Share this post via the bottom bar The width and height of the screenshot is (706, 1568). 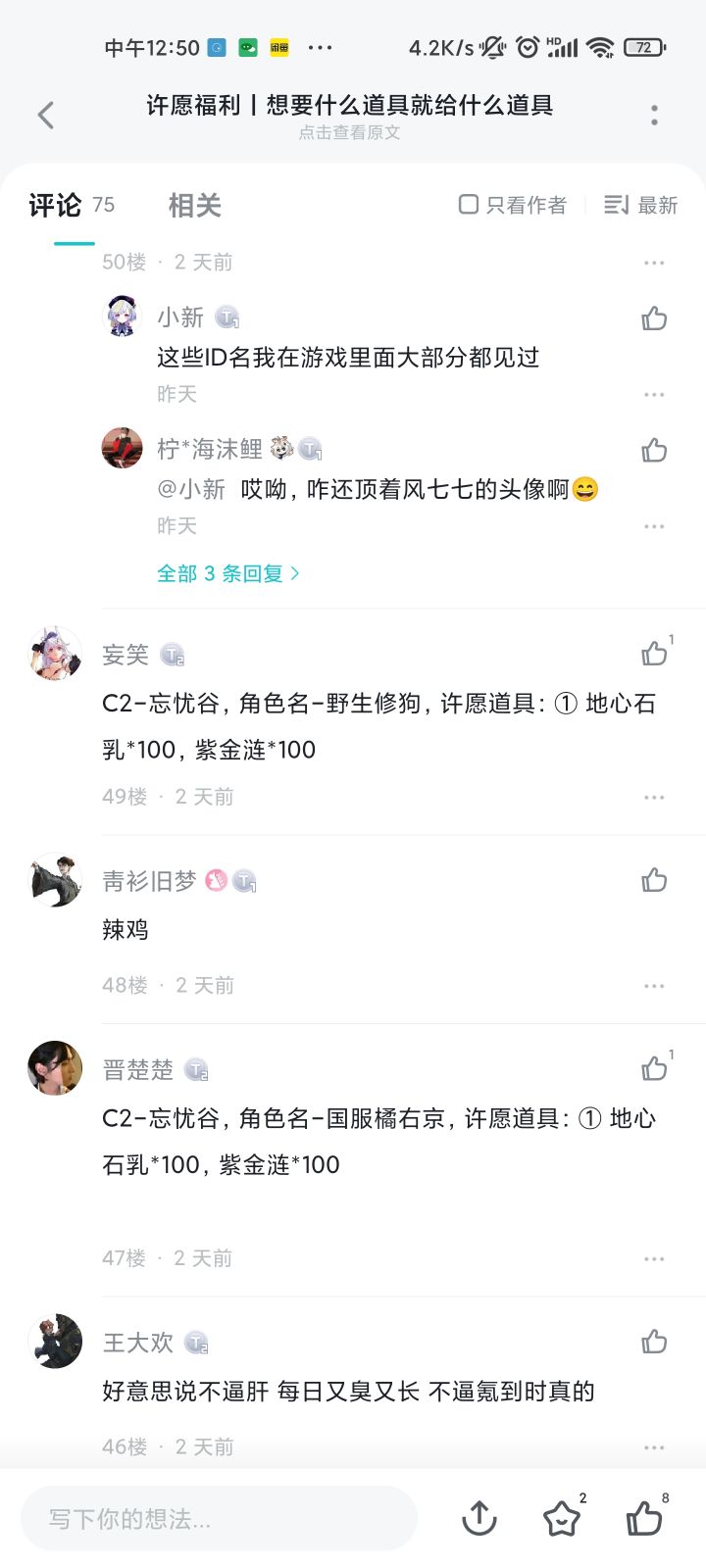[x=479, y=1519]
